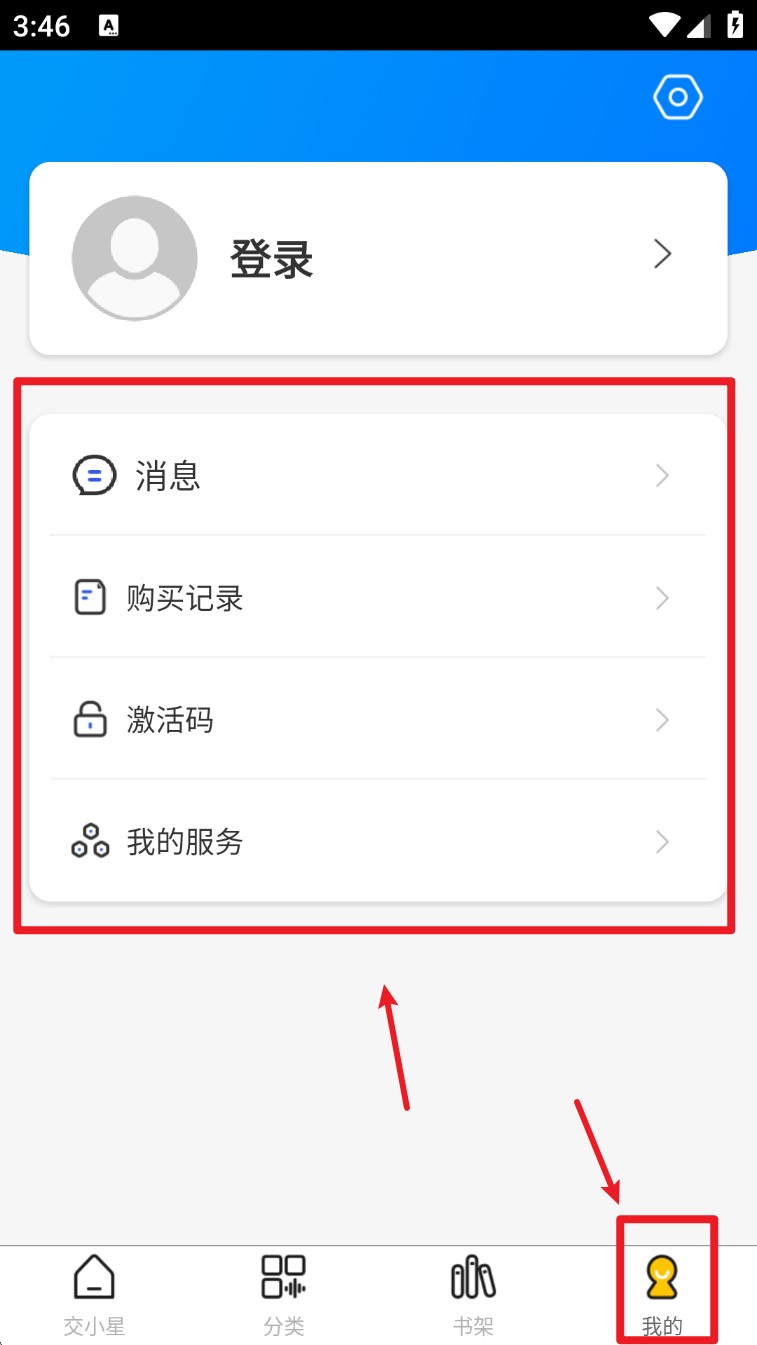Screen dimensions: 757x1345
Task: Go to 我的服务 services
Action: tap(378, 842)
